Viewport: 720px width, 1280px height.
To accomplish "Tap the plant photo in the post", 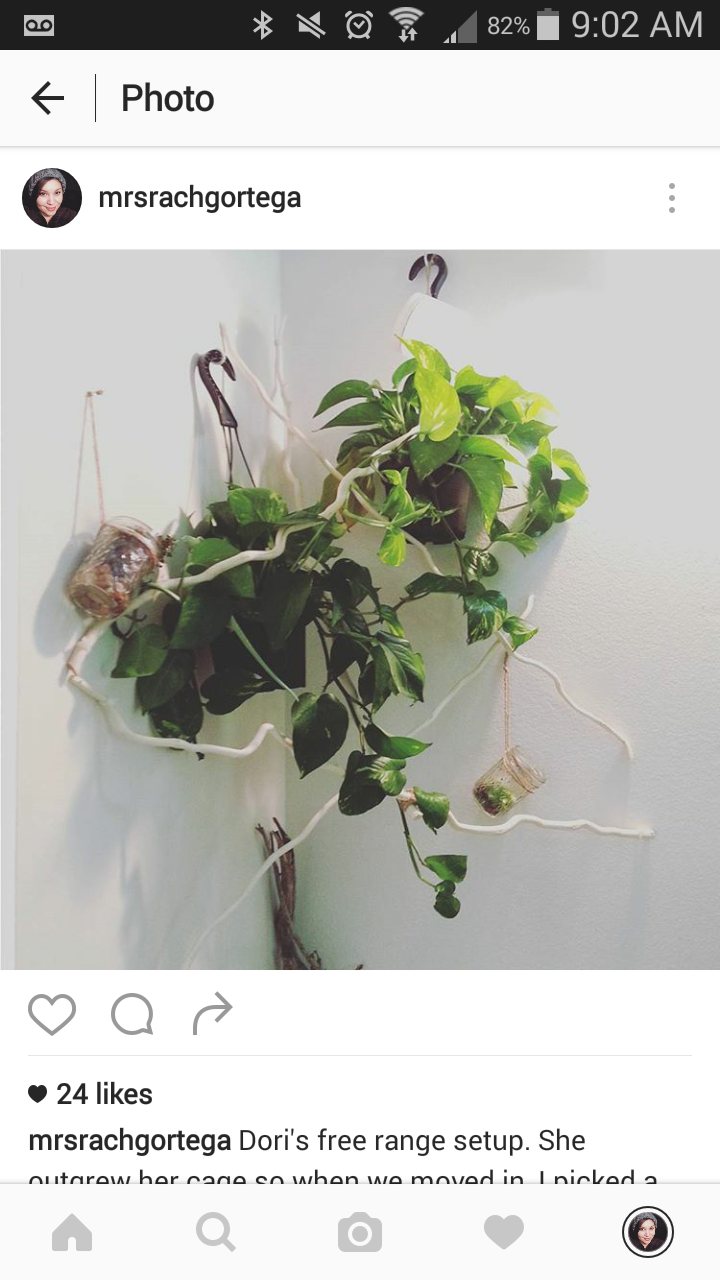I will 360,609.
